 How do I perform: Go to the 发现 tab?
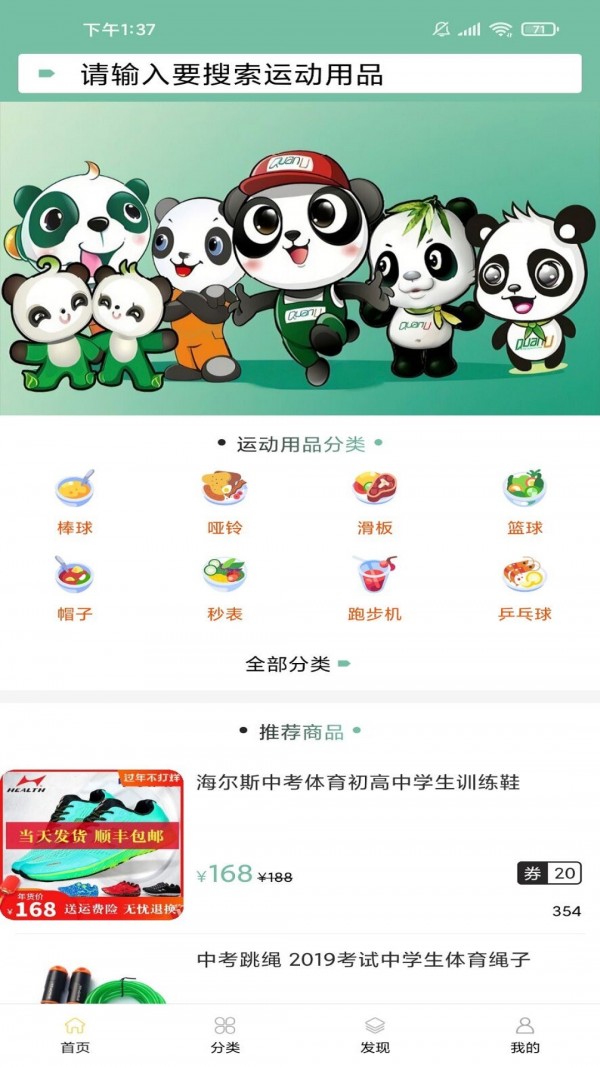[375, 1035]
